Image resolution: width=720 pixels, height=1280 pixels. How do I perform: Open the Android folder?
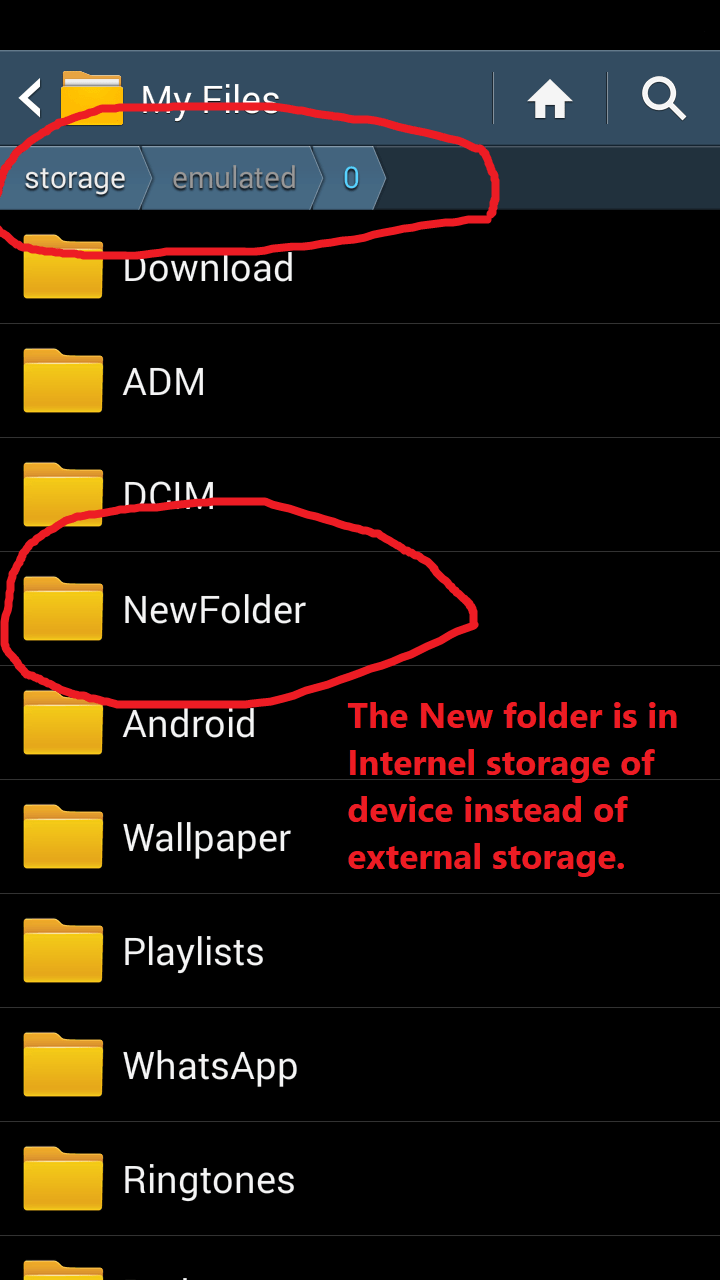189,724
